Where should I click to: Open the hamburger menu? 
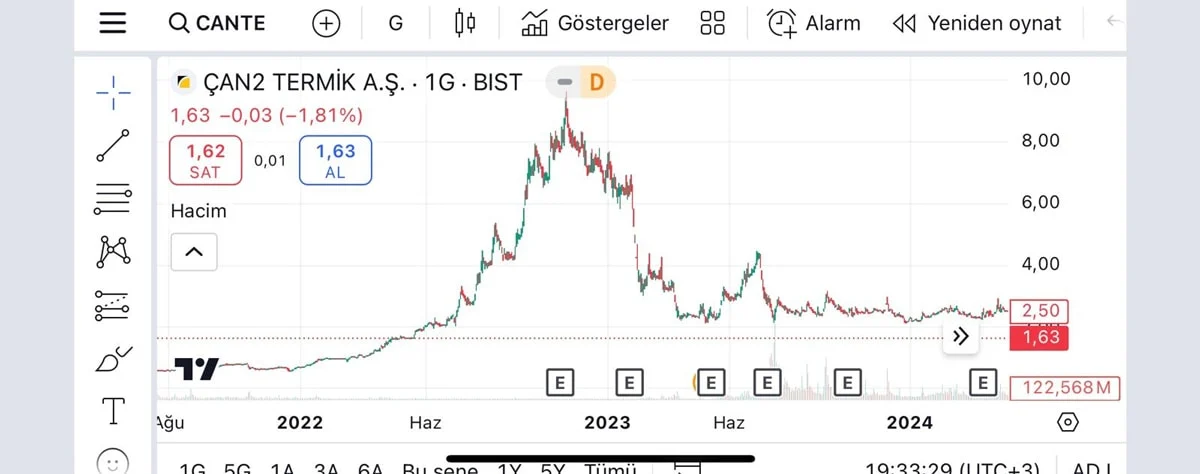tap(113, 23)
